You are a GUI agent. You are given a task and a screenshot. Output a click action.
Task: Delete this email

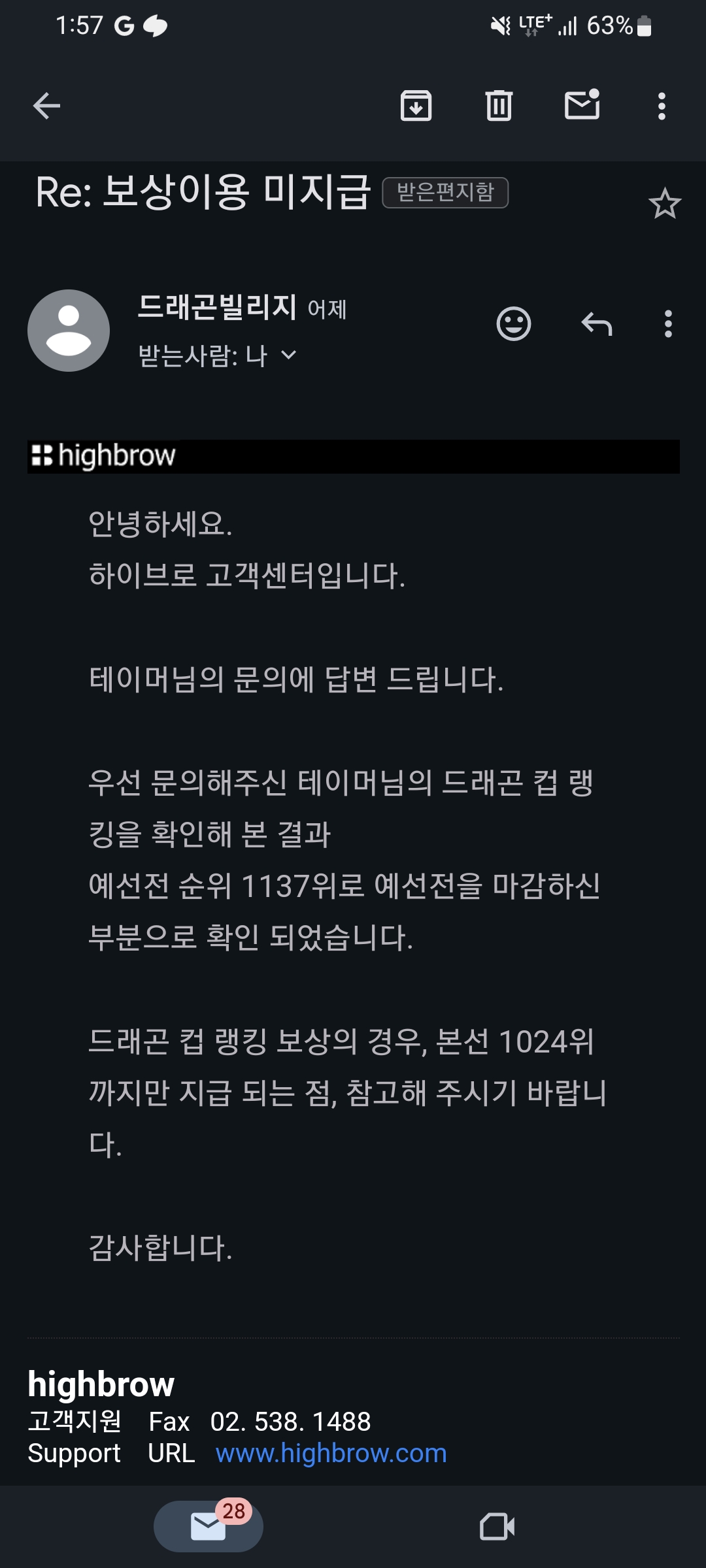tap(499, 106)
